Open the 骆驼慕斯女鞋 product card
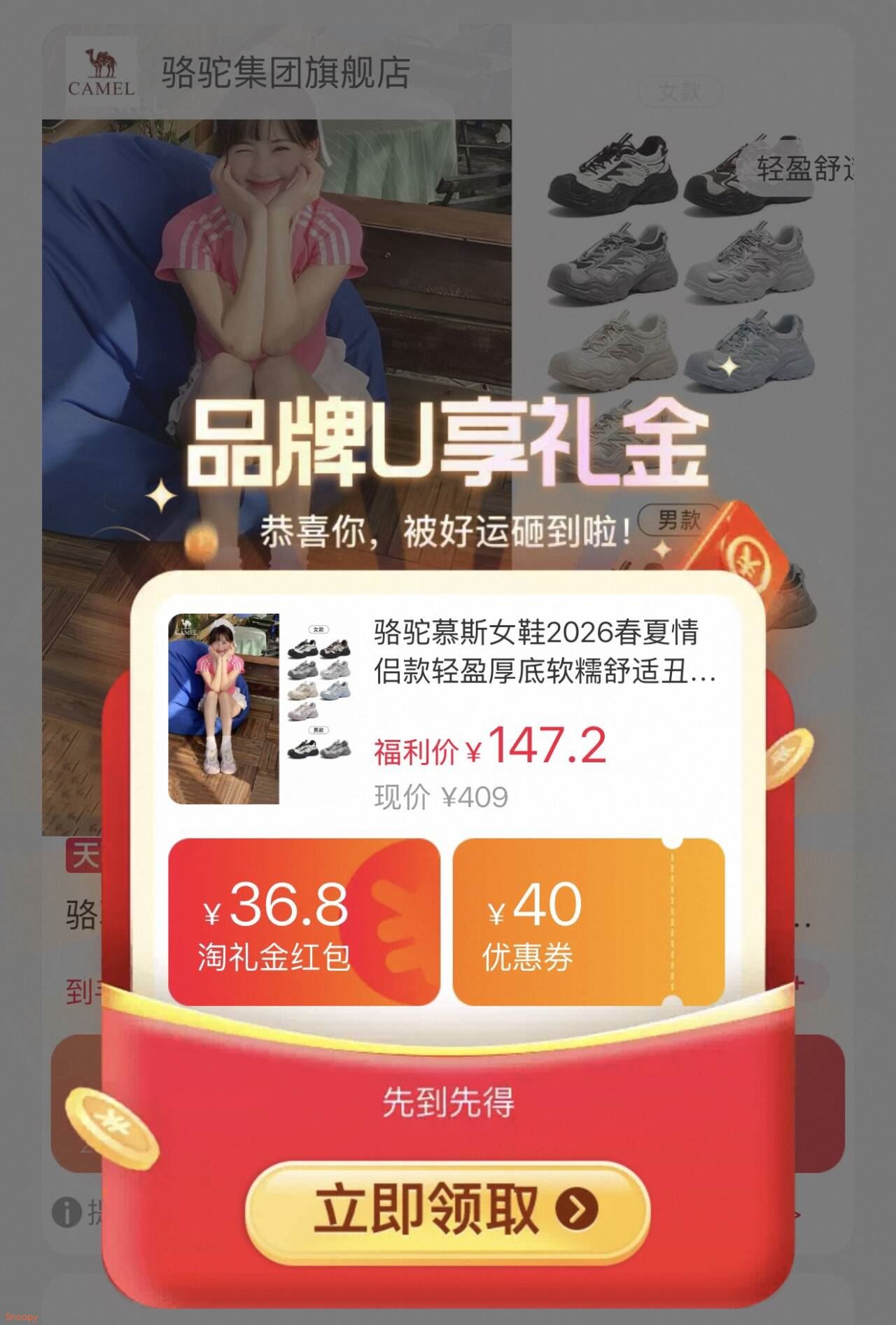Screen dimensions: 896x1325 pyautogui.click(x=447, y=709)
